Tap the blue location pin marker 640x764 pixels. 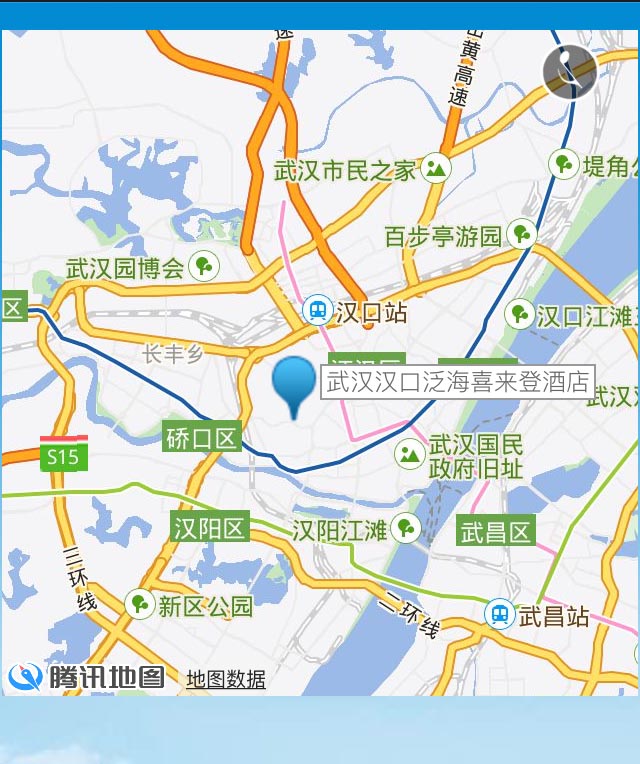click(x=294, y=384)
